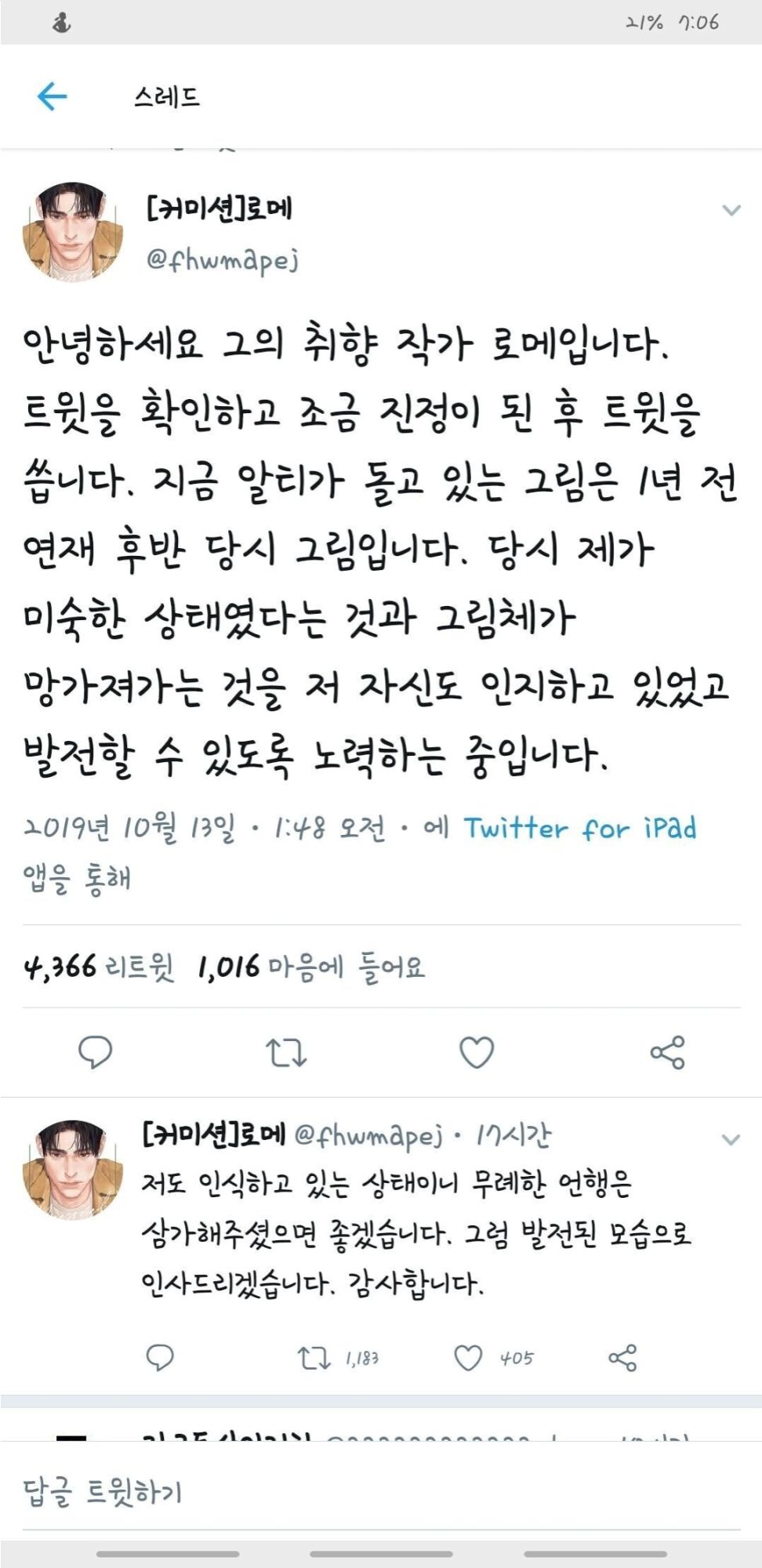Retweet the reply showing 1,183 retweets
The height and width of the screenshot is (1568, 762).
pyautogui.click(x=314, y=1357)
